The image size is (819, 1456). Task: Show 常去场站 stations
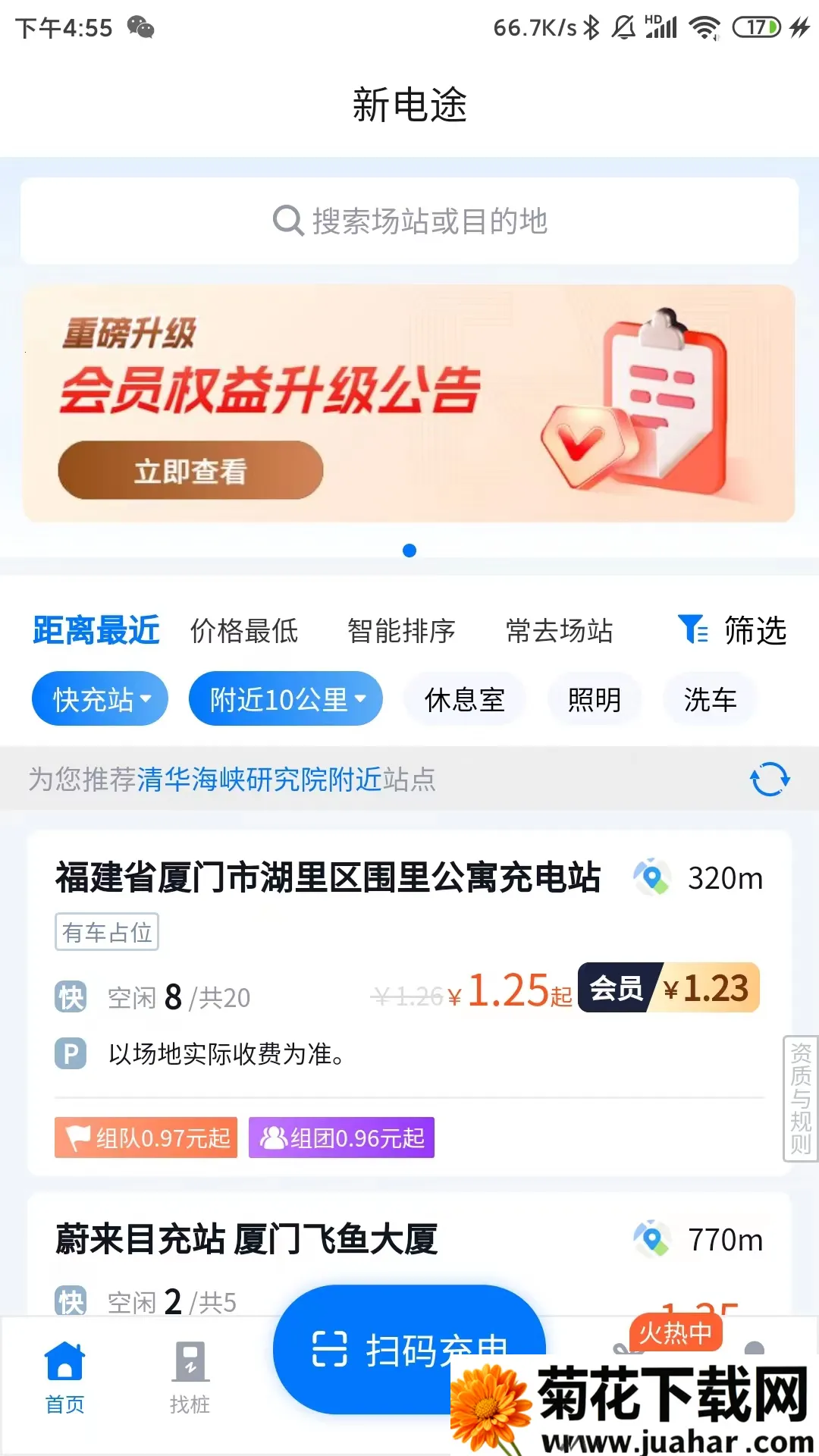559,630
